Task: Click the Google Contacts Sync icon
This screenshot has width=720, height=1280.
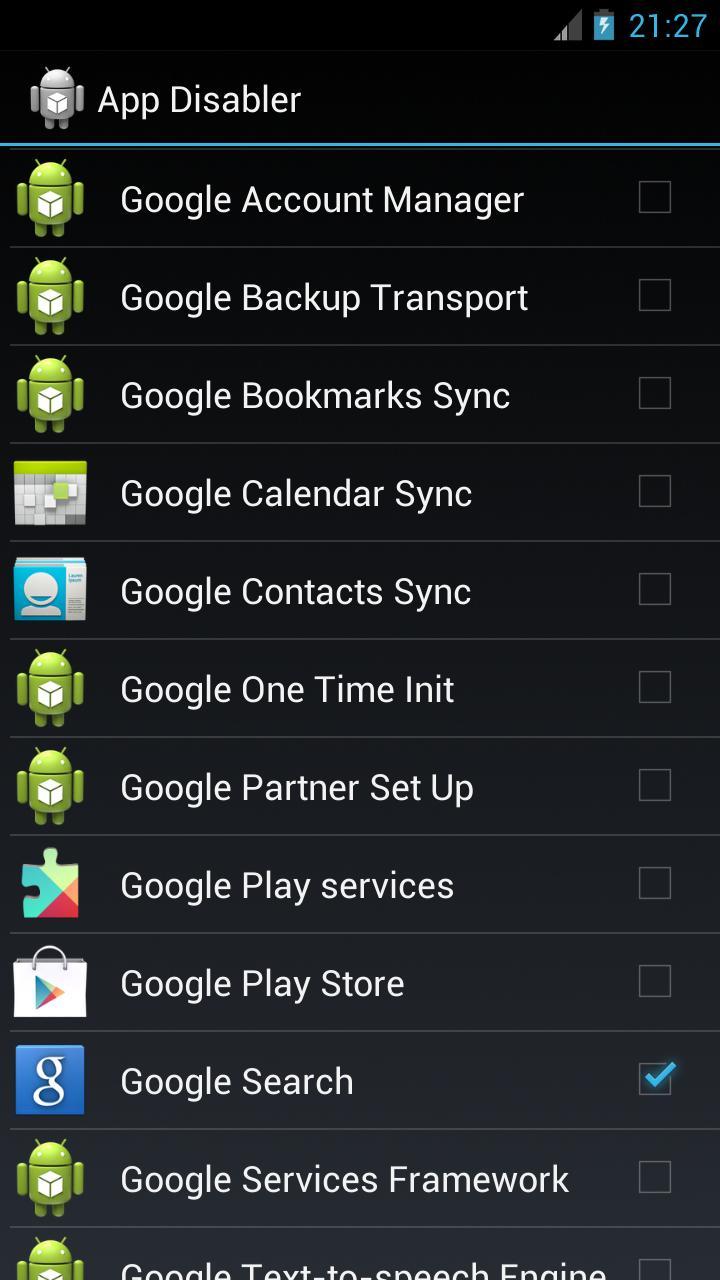Action: tap(50, 590)
